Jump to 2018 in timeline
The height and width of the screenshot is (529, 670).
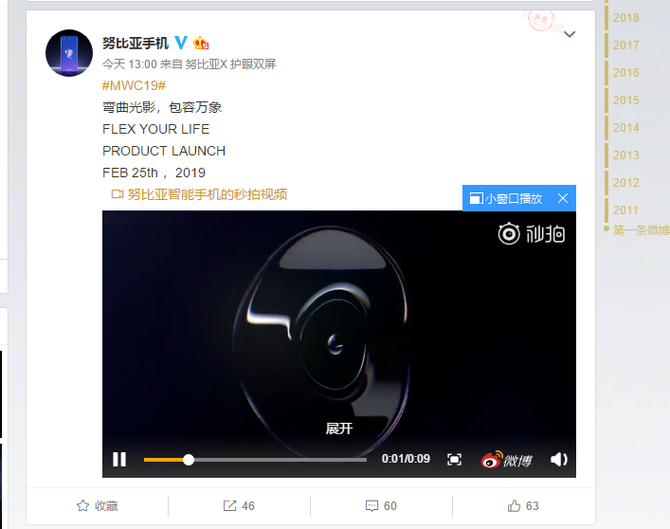[626, 18]
